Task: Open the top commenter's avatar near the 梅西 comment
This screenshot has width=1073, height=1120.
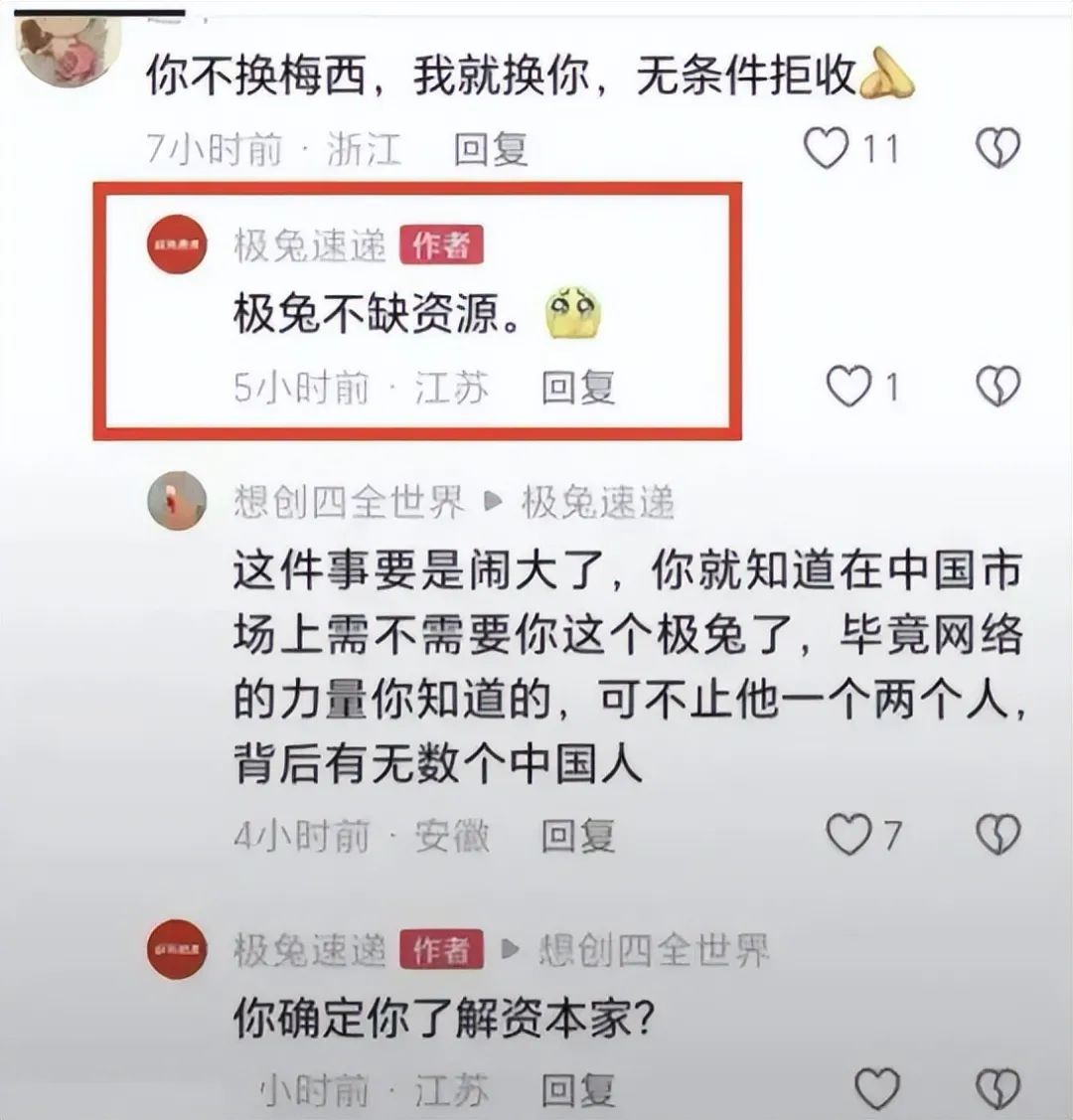Action: [x=70, y=45]
